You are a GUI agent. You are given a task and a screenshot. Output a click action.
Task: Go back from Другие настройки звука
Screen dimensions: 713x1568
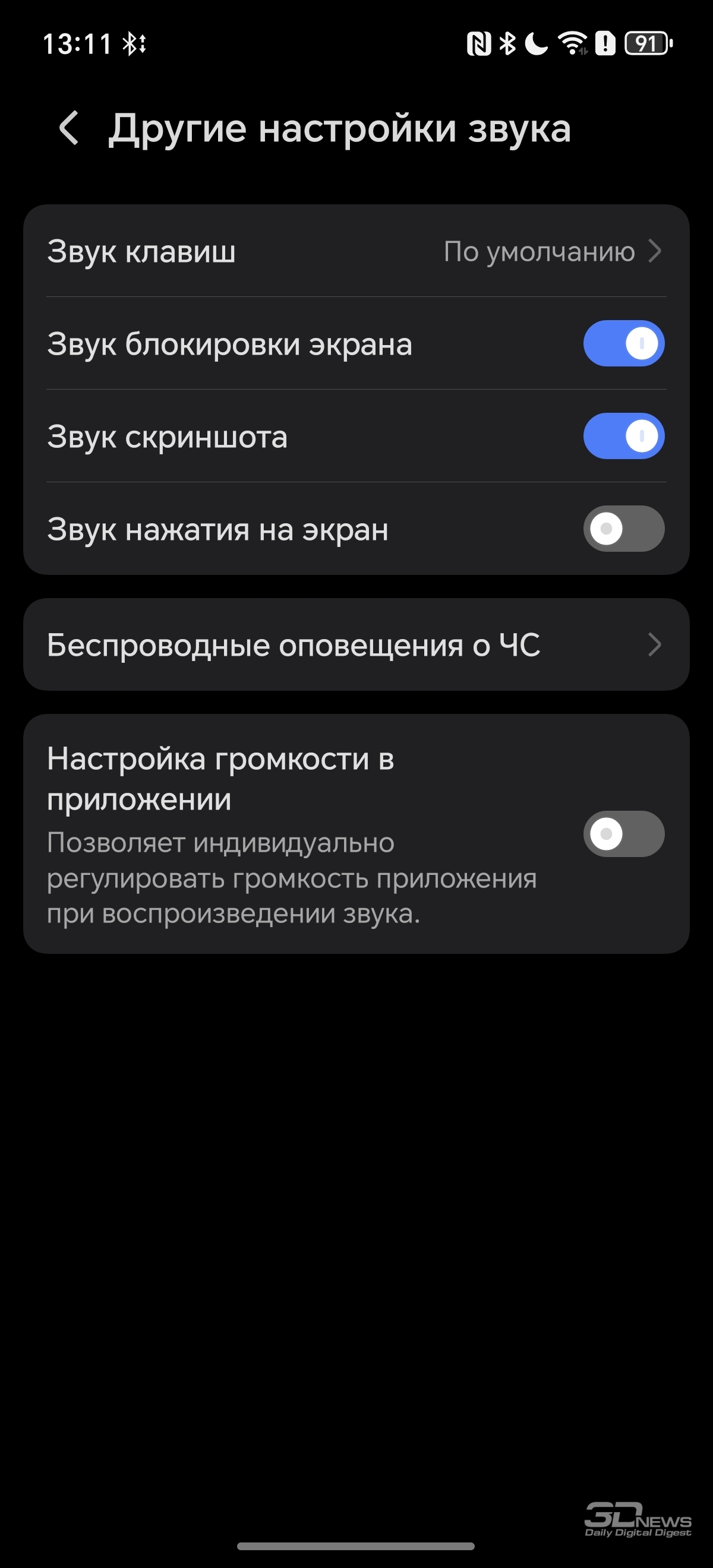[69, 128]
